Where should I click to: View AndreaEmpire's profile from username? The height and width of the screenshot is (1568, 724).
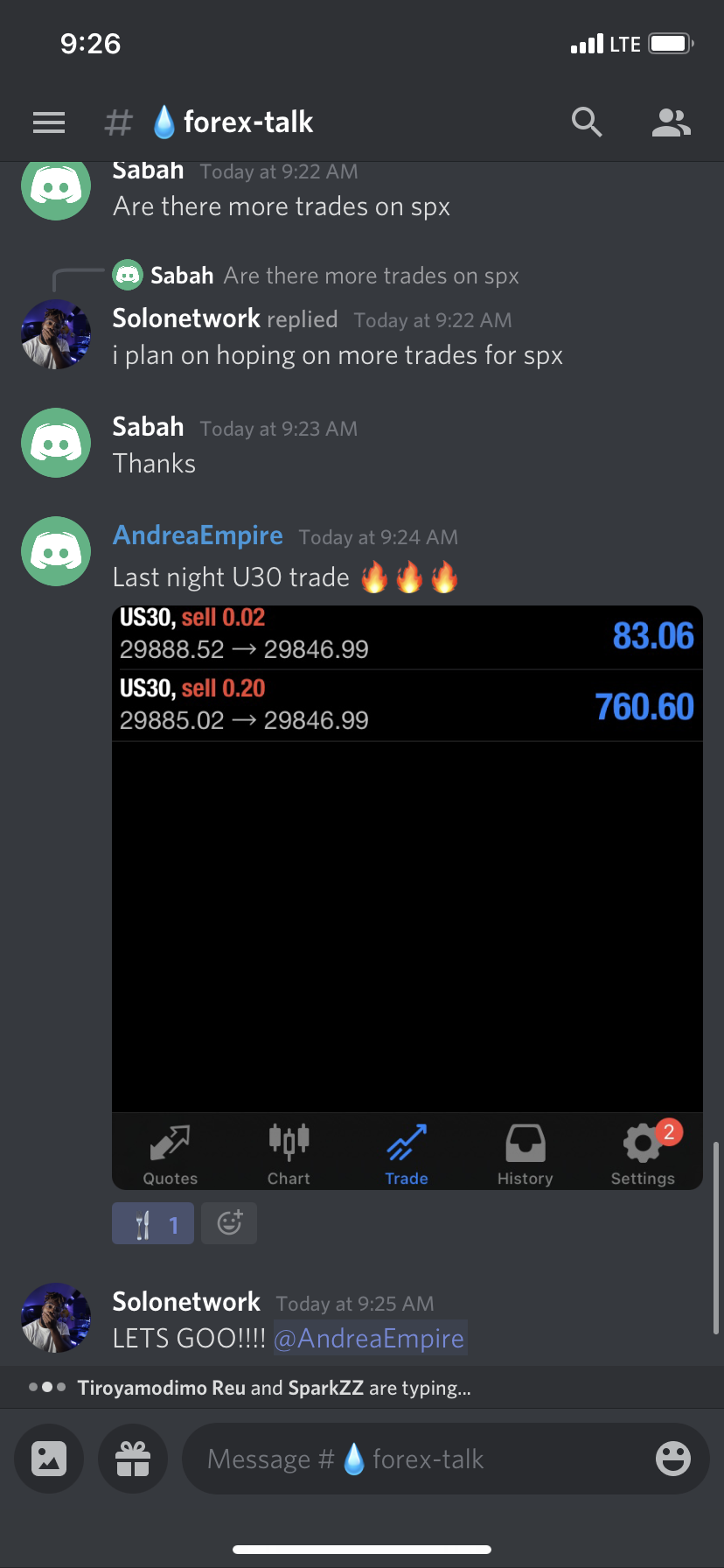click(x=198, y=535)
